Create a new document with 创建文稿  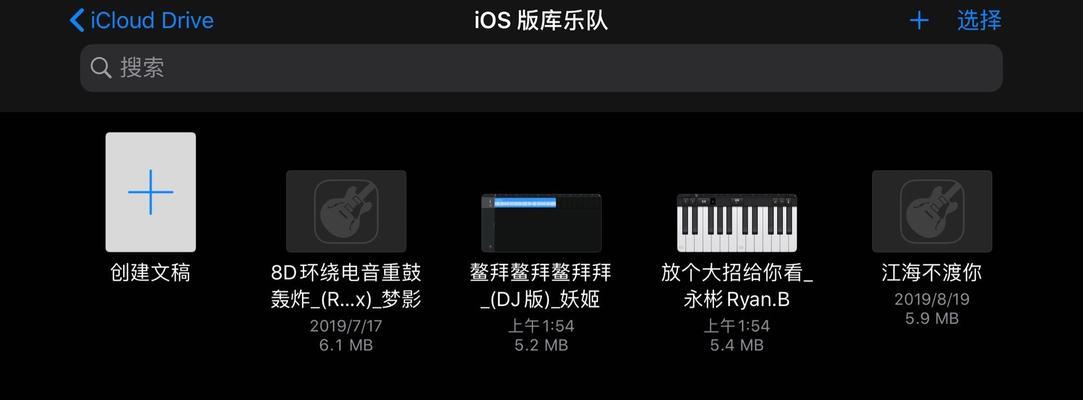151,192
